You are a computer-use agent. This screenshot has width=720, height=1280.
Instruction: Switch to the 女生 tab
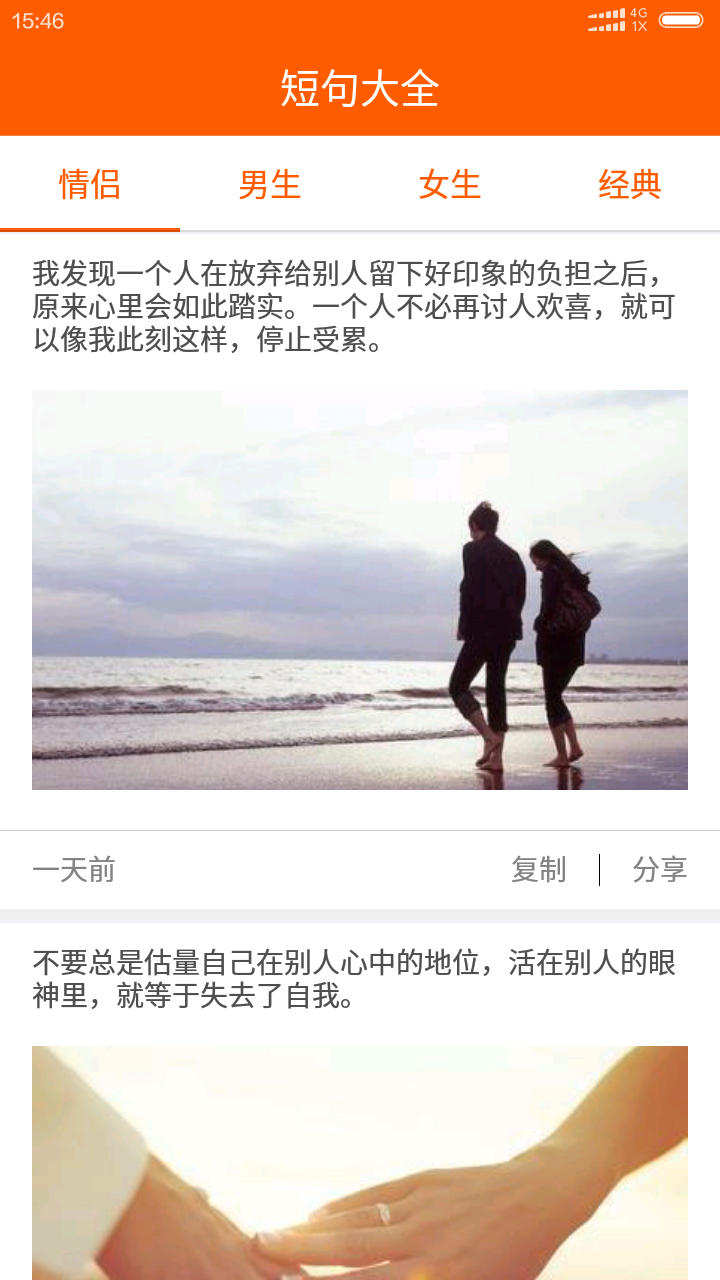point(450,185)
